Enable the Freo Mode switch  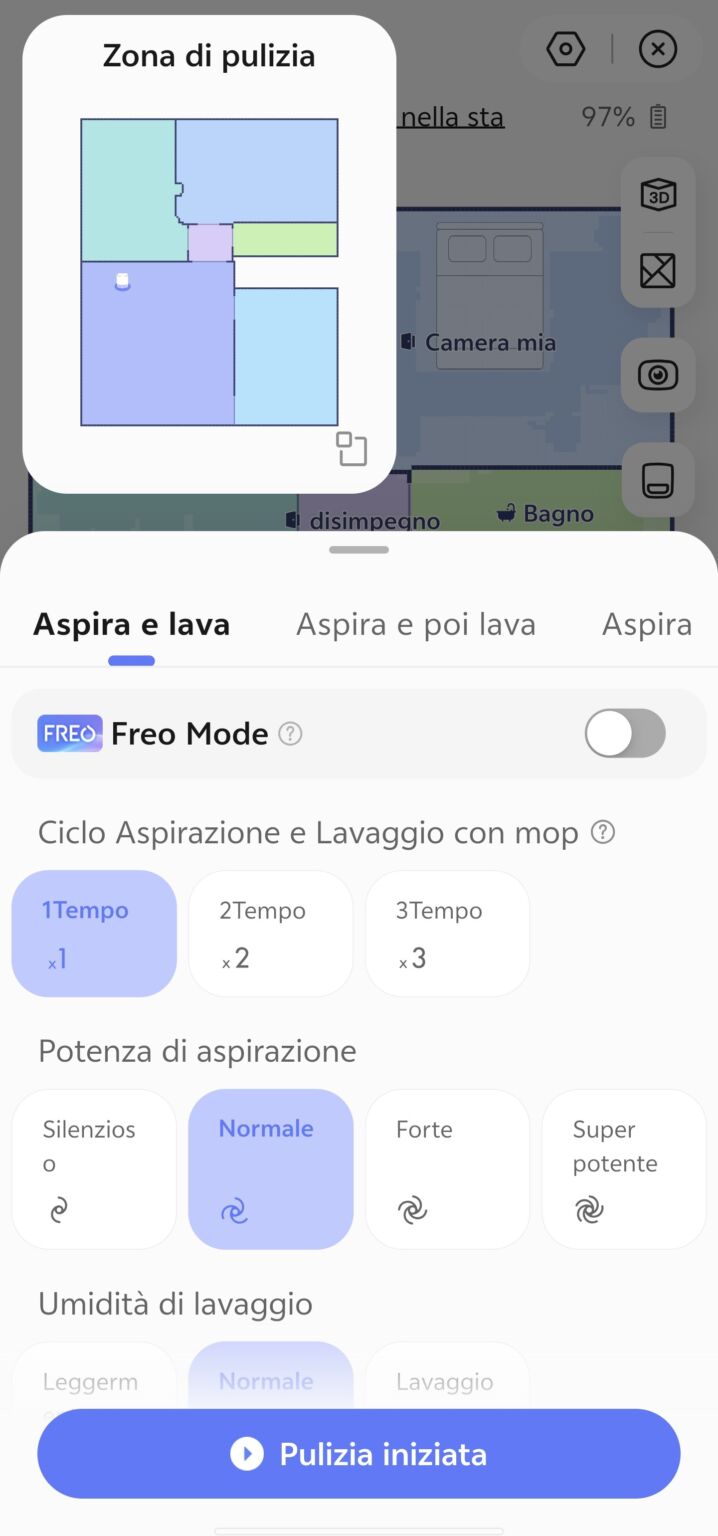pyautogui.click(x=625, y=734)
